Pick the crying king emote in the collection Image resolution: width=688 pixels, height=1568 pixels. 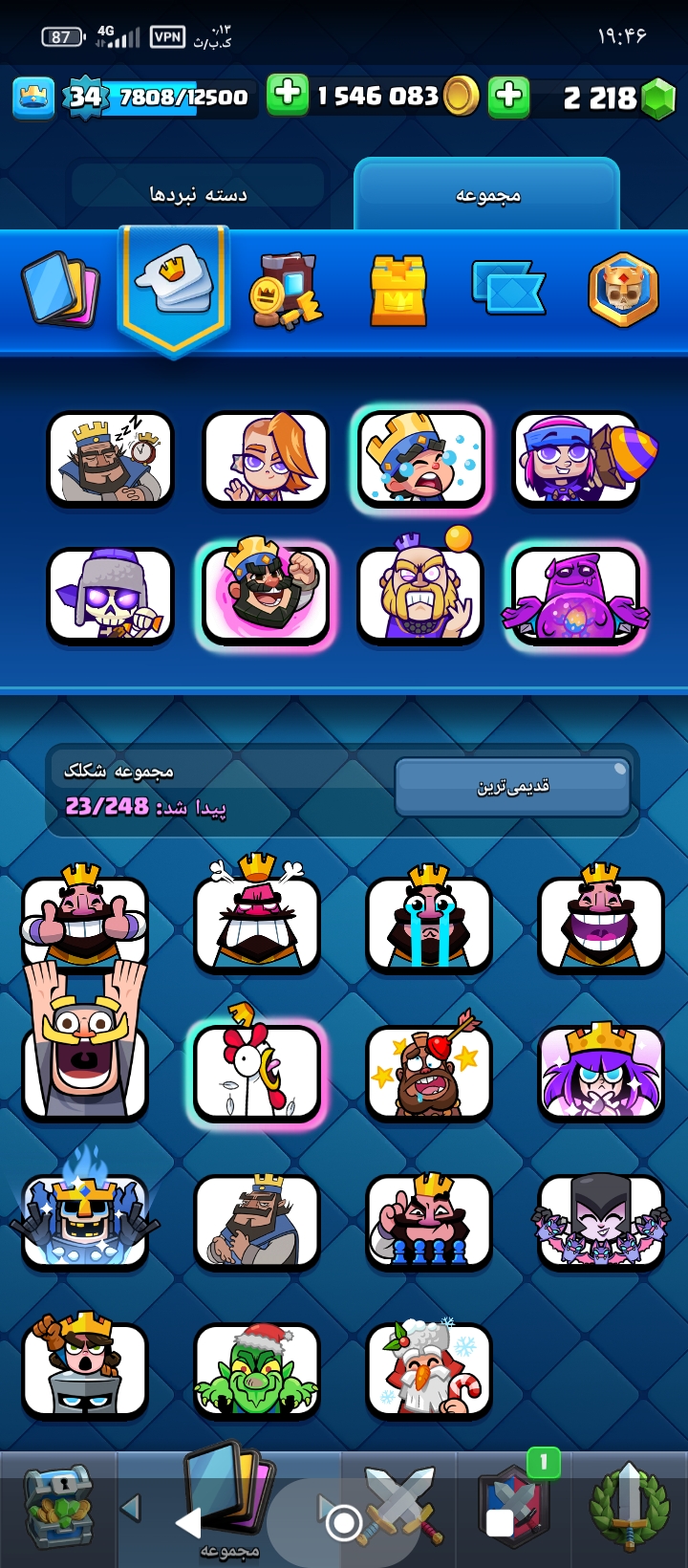[429, 923]
